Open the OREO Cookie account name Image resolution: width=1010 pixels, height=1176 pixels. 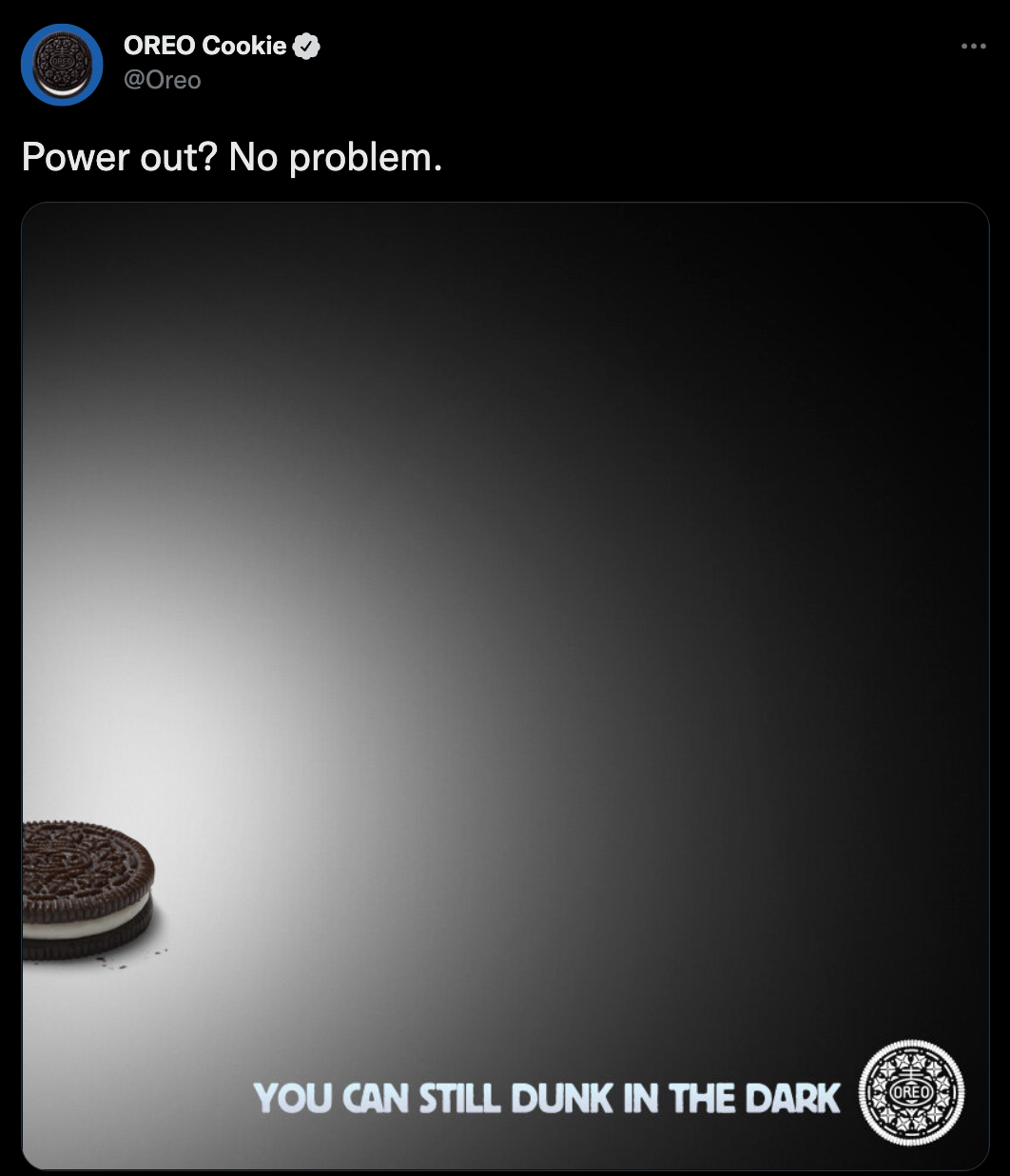[x=204, y=46]
